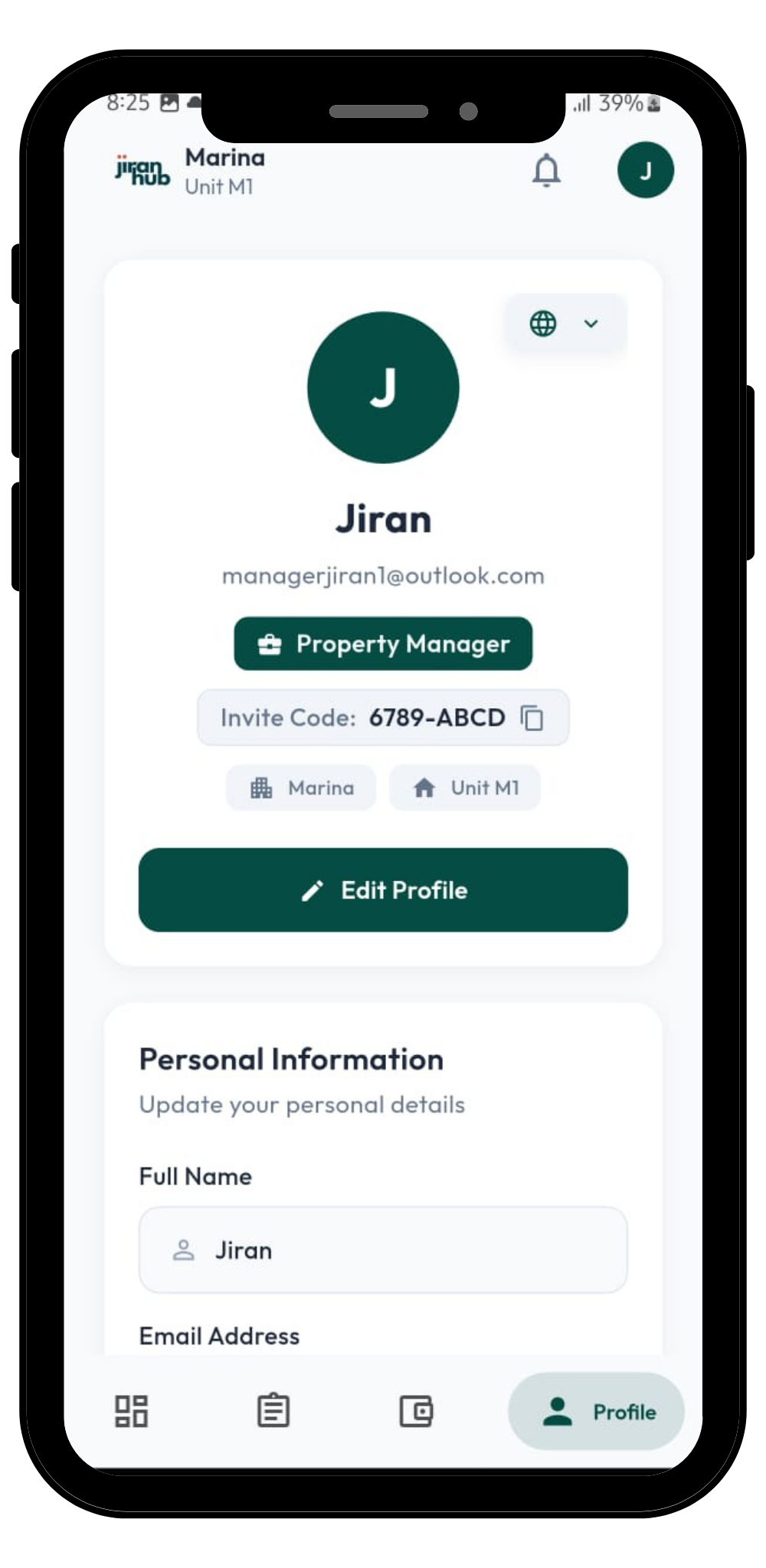Tap the Unit M1 chip

465,788
